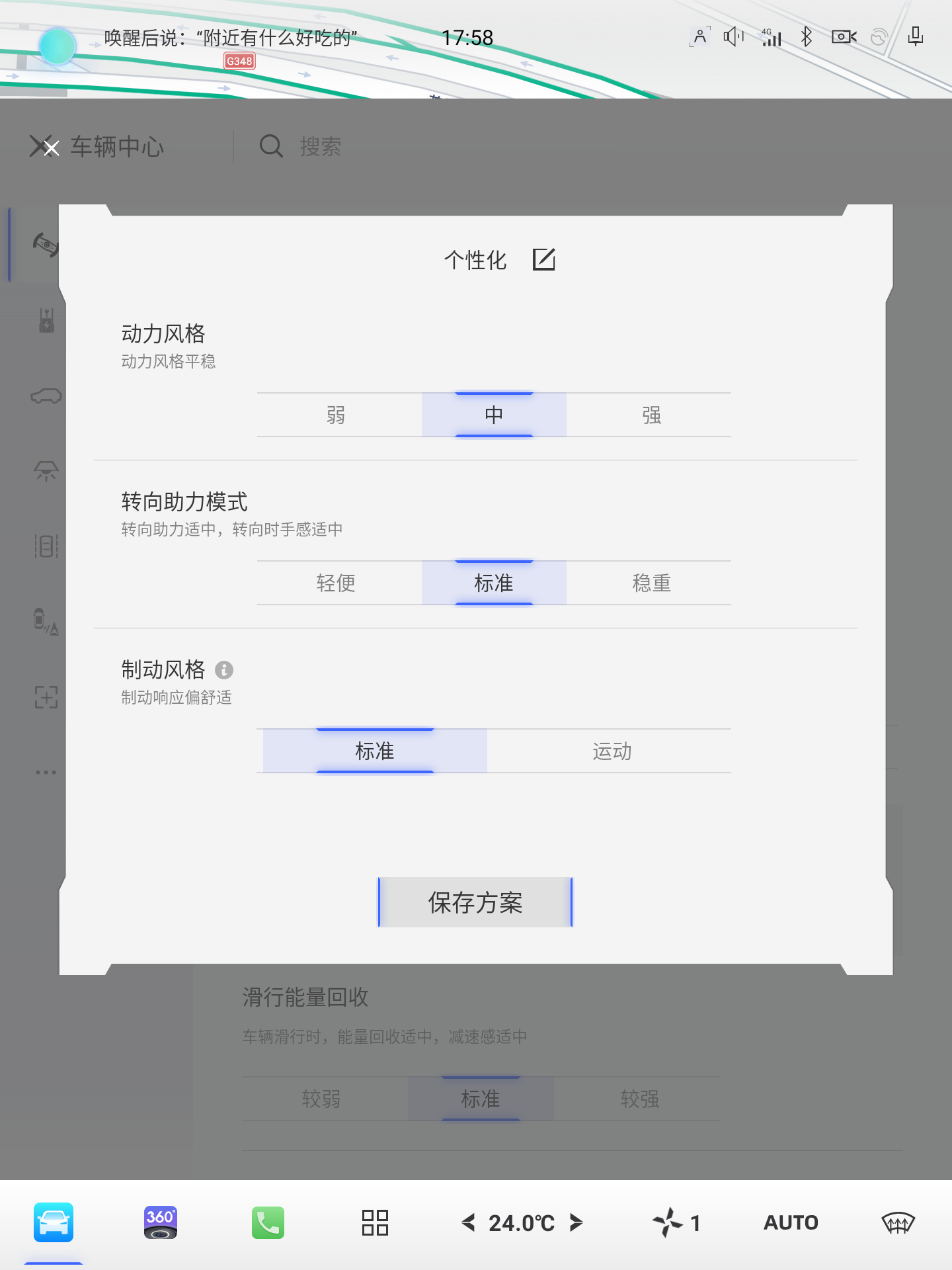The width and height of the screenshot is (952, 1270).
Task: Set 动力风格 to 强
Action: (x=651, y=415)
